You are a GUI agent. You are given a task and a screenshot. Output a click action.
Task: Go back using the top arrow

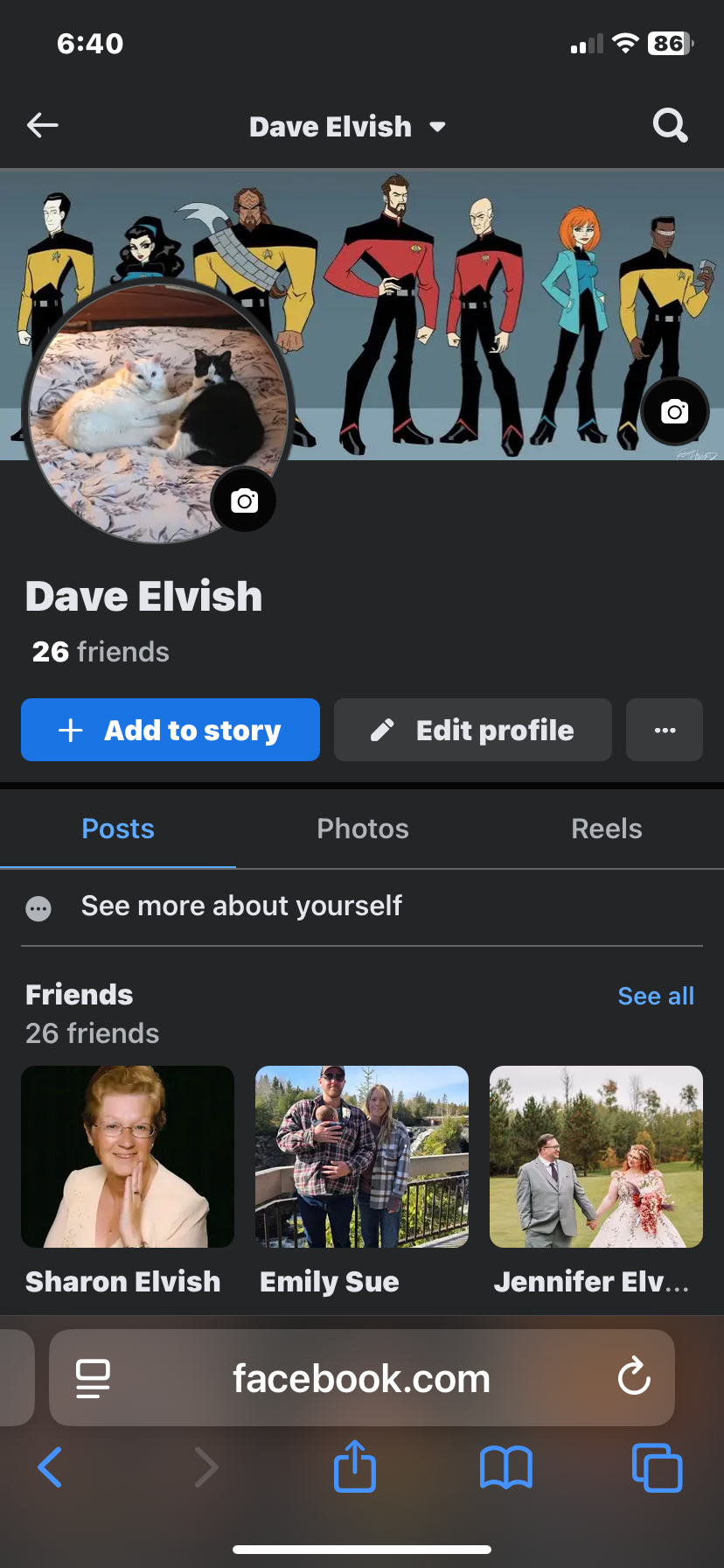tap(42, 126)
